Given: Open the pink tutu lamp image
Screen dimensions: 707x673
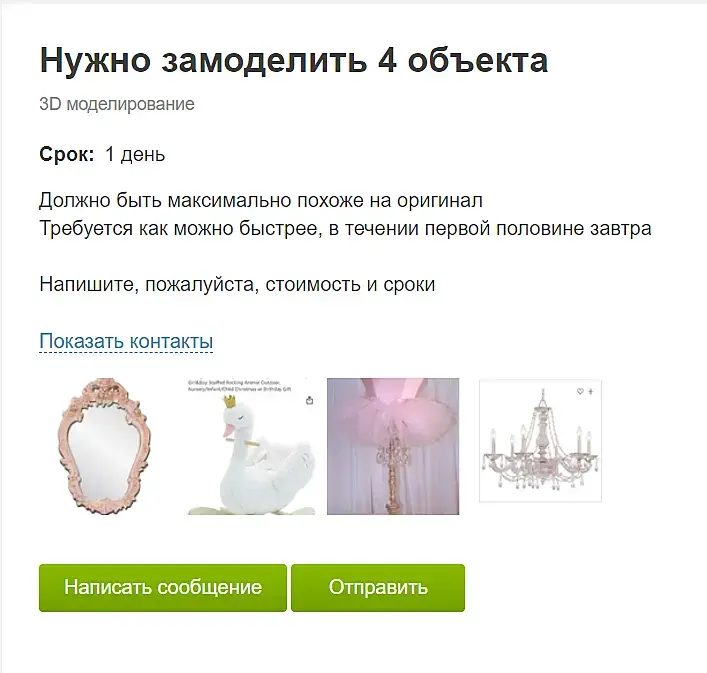Looking at the screenshot, I should (393, 446).
